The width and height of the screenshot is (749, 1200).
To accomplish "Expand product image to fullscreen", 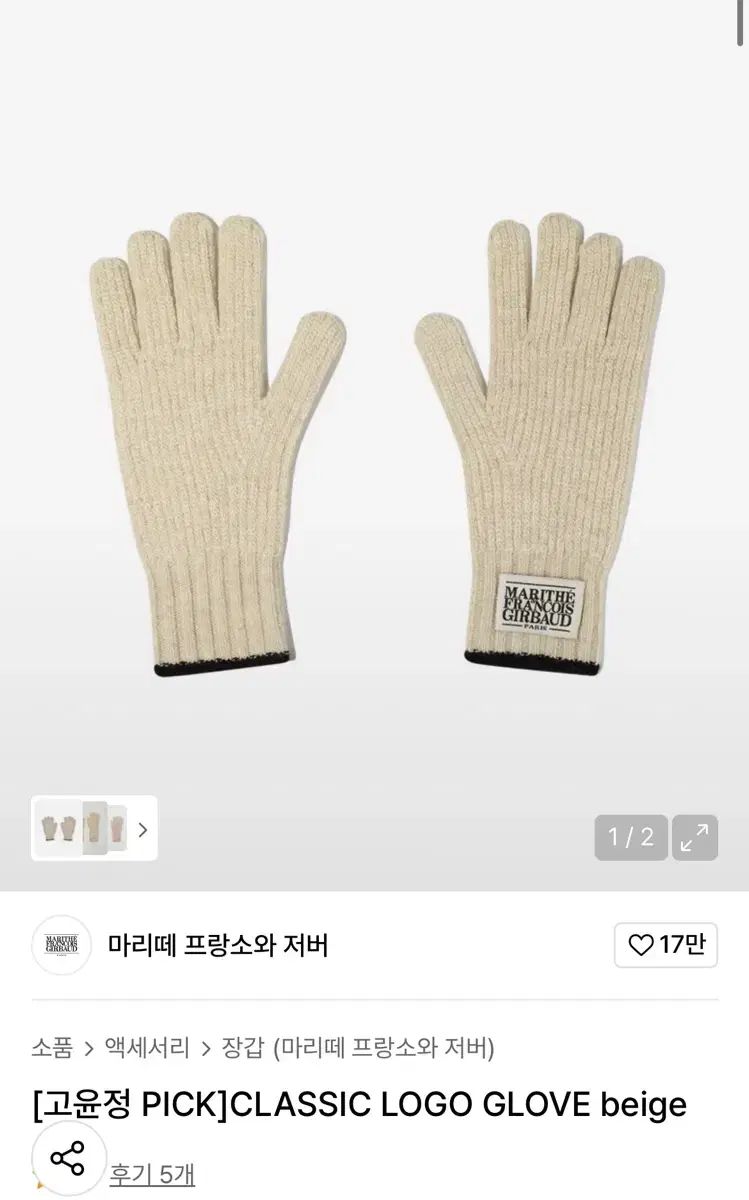I will pos(694,837).
